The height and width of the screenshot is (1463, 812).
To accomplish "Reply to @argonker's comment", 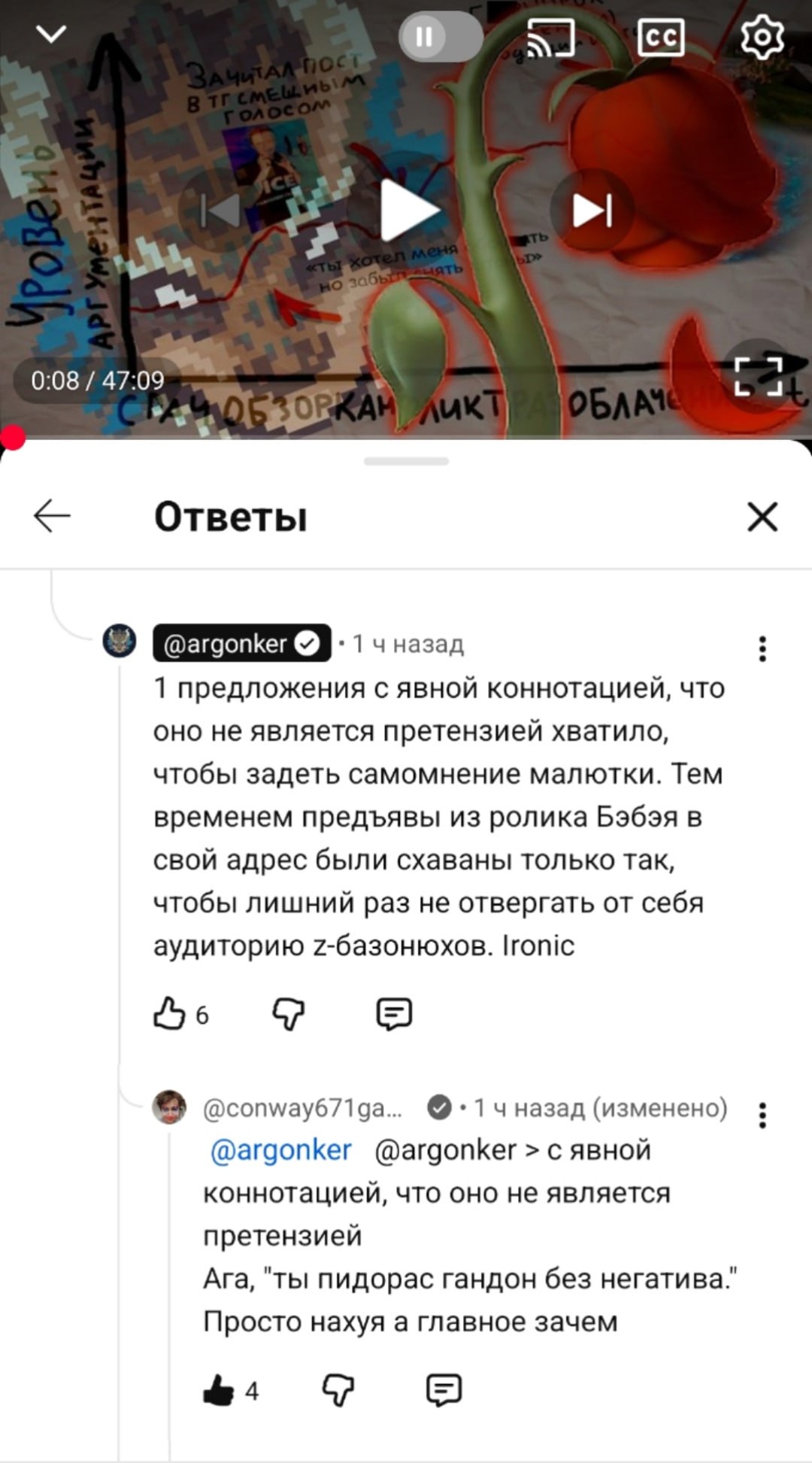I will [394, 1013].
